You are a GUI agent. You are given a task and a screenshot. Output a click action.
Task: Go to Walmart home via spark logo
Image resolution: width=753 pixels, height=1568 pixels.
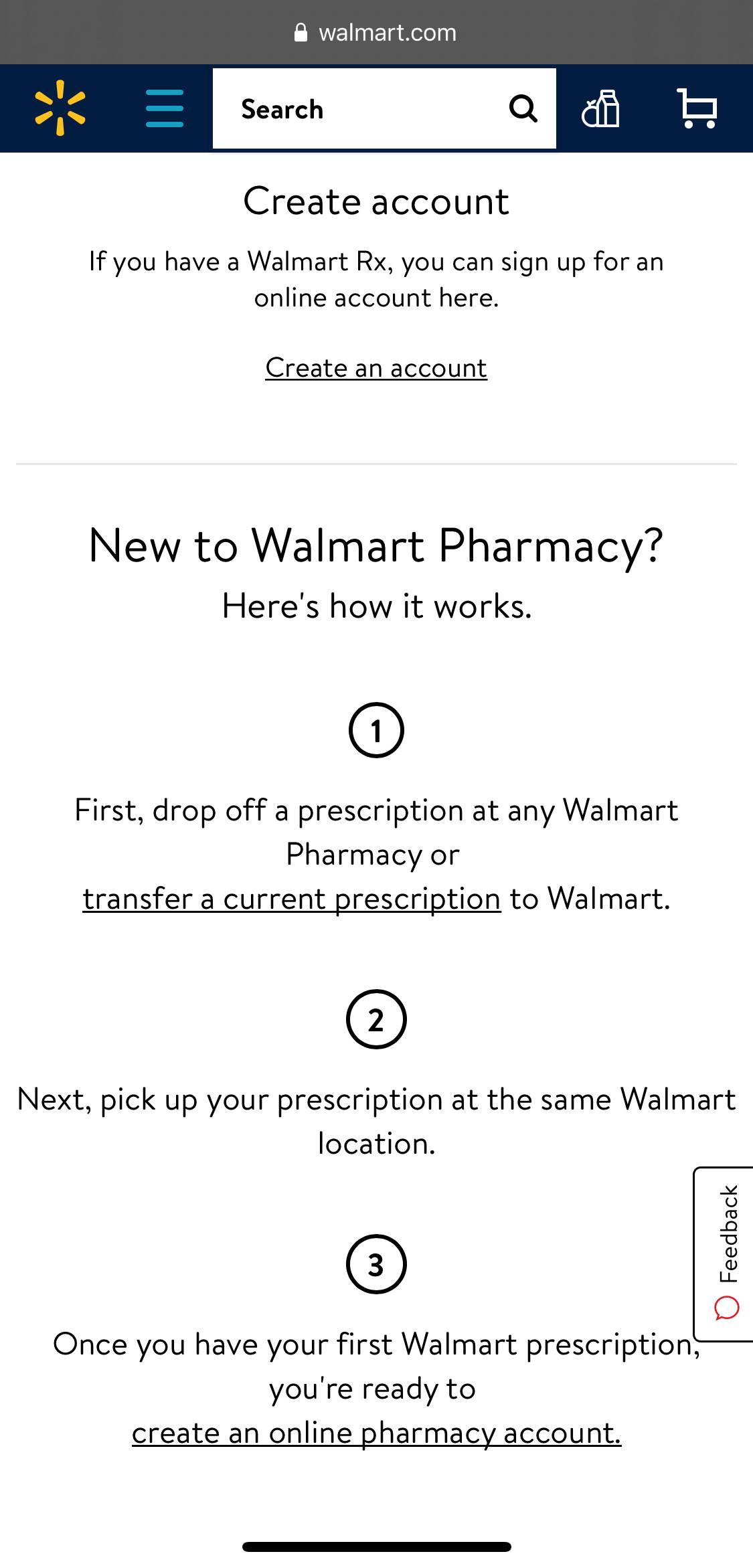click(x=60, y=108)
